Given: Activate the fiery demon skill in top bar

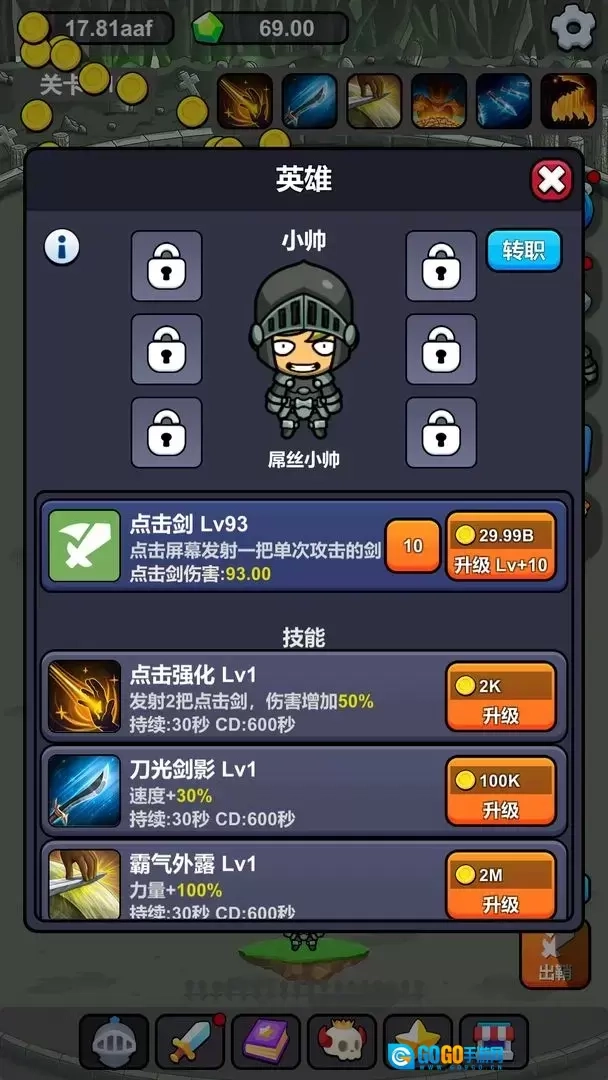Looking at the screenshot, I should coord(439,100).
